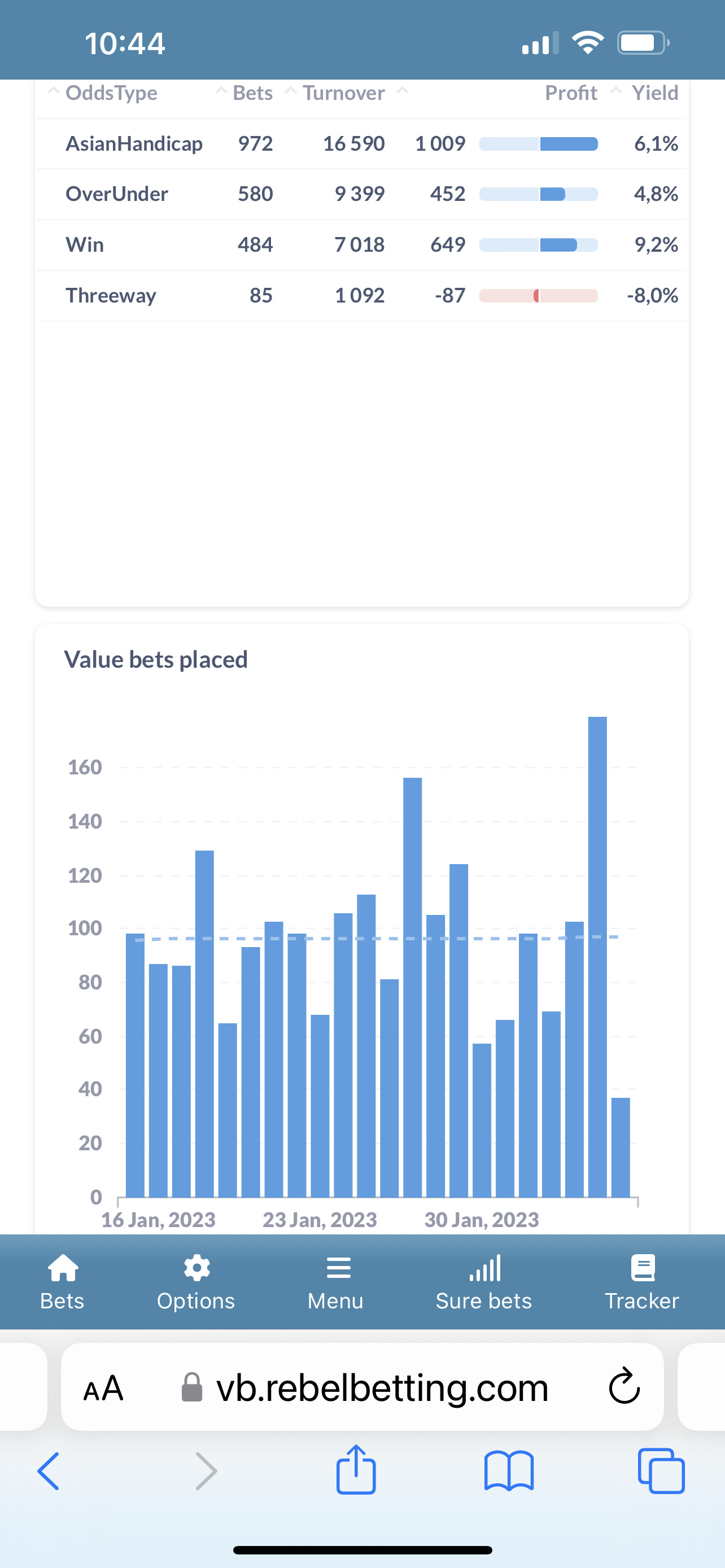Screen dimensions: 725x1568
Task: Share this page
Action: [x=356, y=1469]
